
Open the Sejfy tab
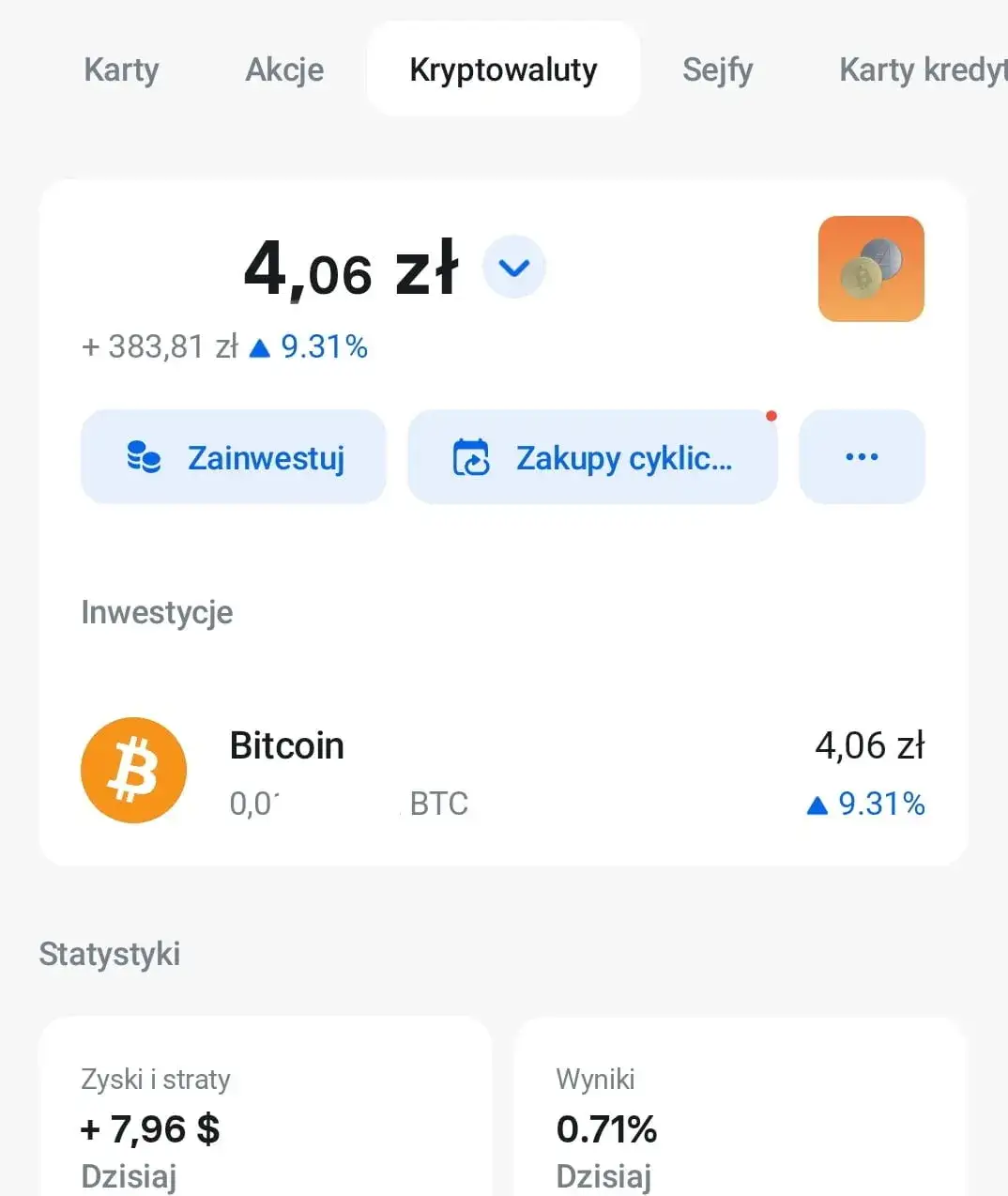point(717,69)
